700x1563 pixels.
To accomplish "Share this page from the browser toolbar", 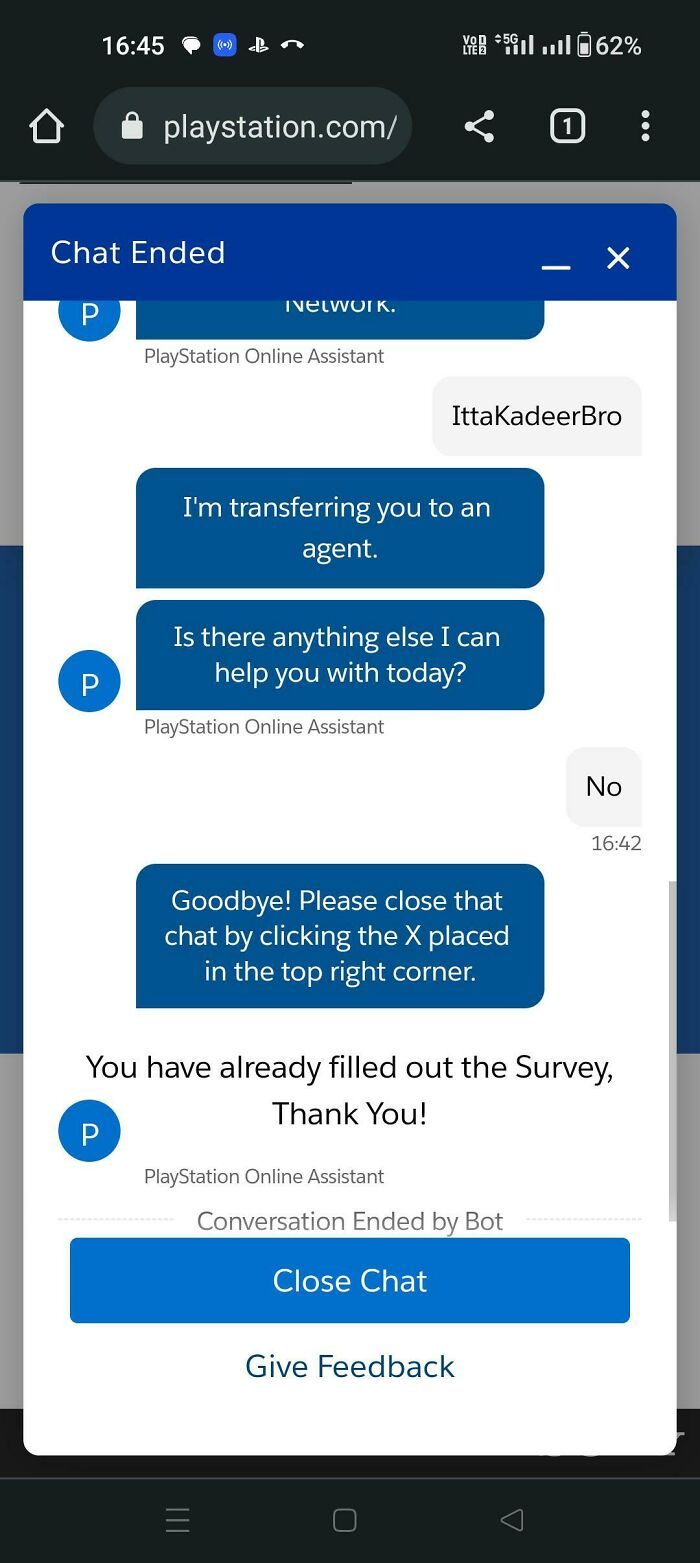I will pos(479,126).
